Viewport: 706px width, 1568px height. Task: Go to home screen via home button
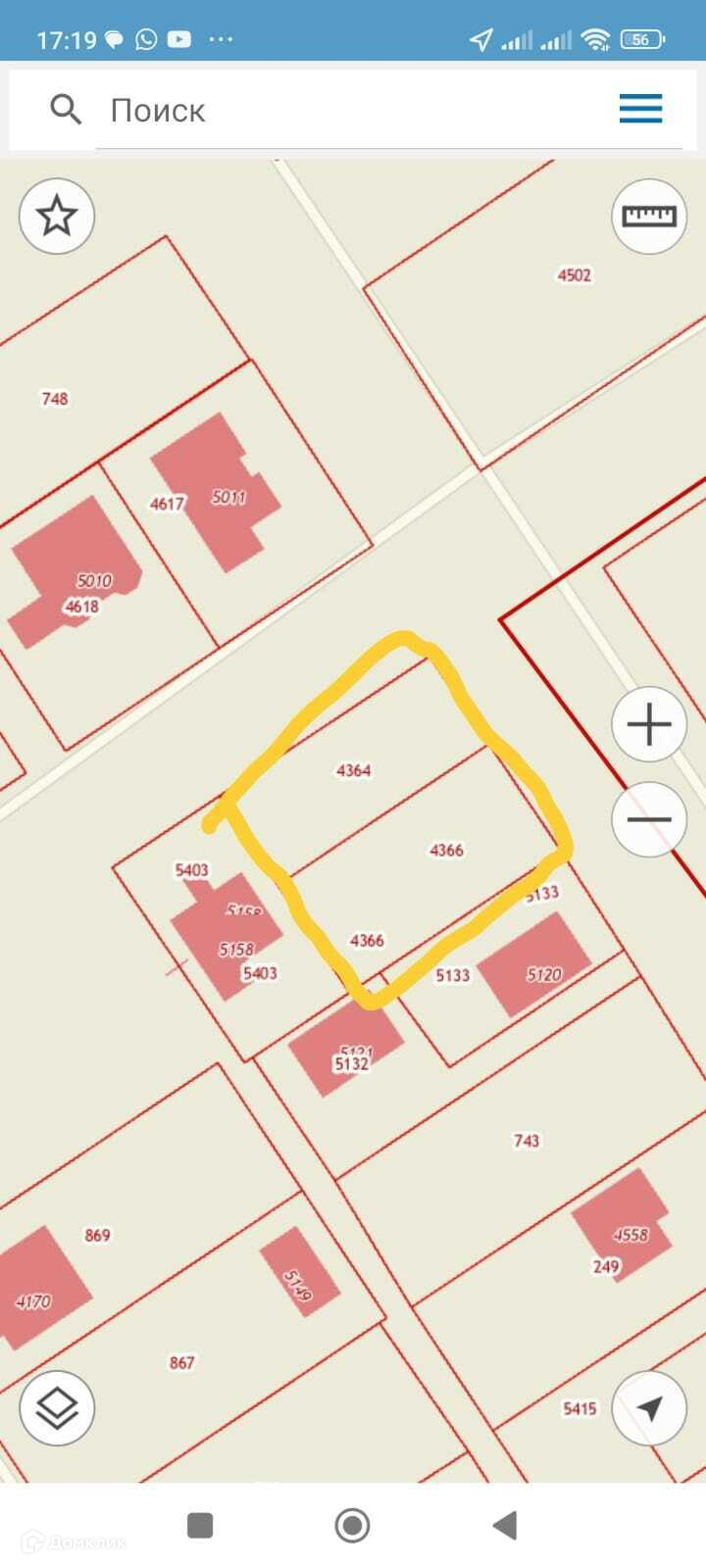[x=352, y=1525]
